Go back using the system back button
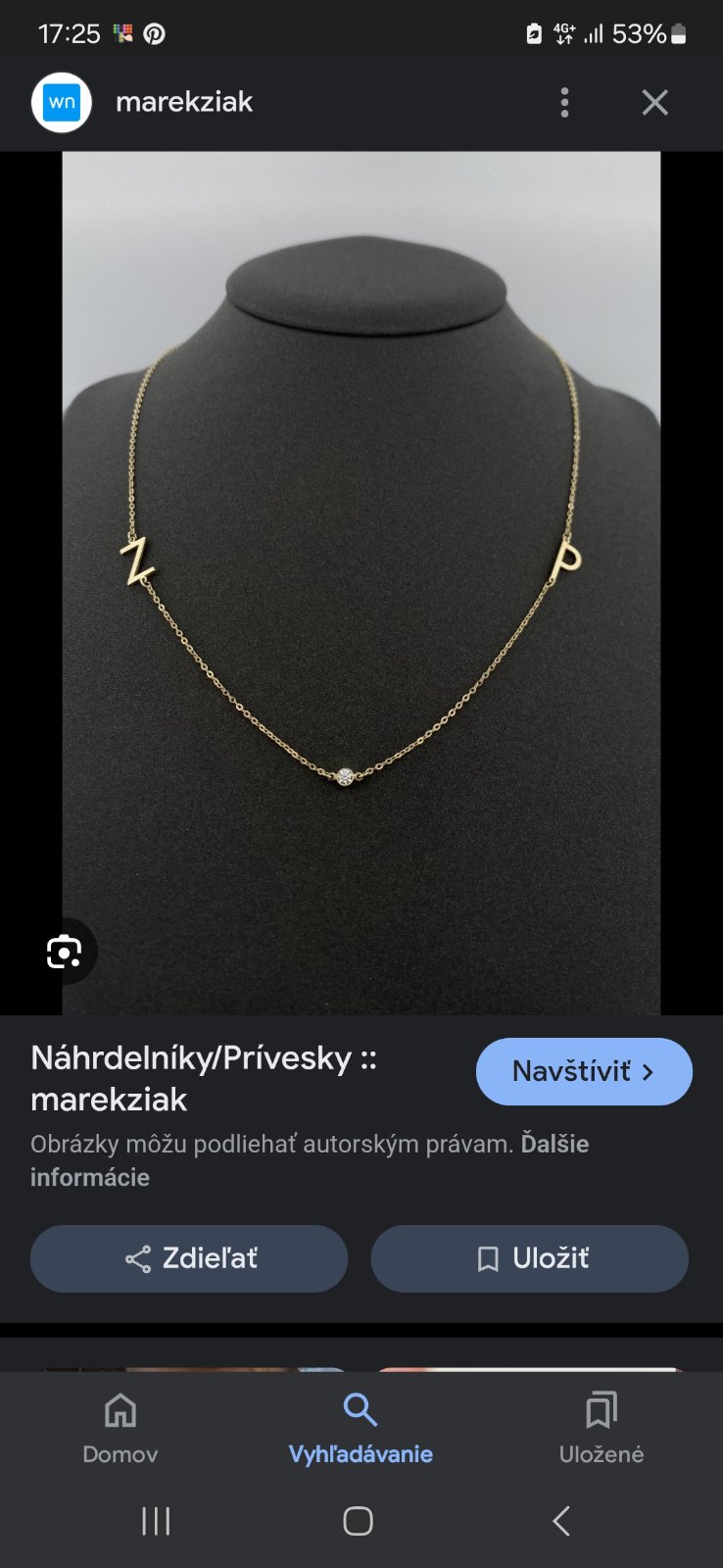This screenshot has width=723, height=1568. 561,1521
